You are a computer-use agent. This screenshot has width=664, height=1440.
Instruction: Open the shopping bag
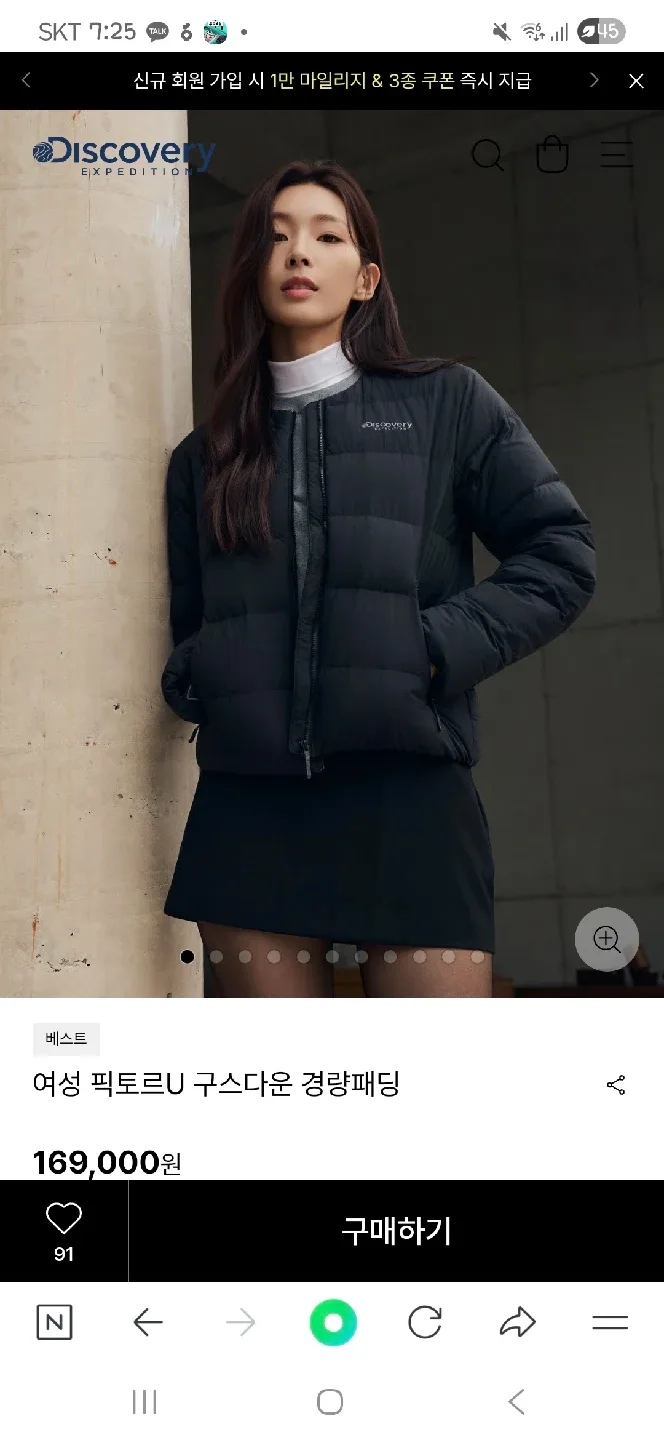pos(552,155)
